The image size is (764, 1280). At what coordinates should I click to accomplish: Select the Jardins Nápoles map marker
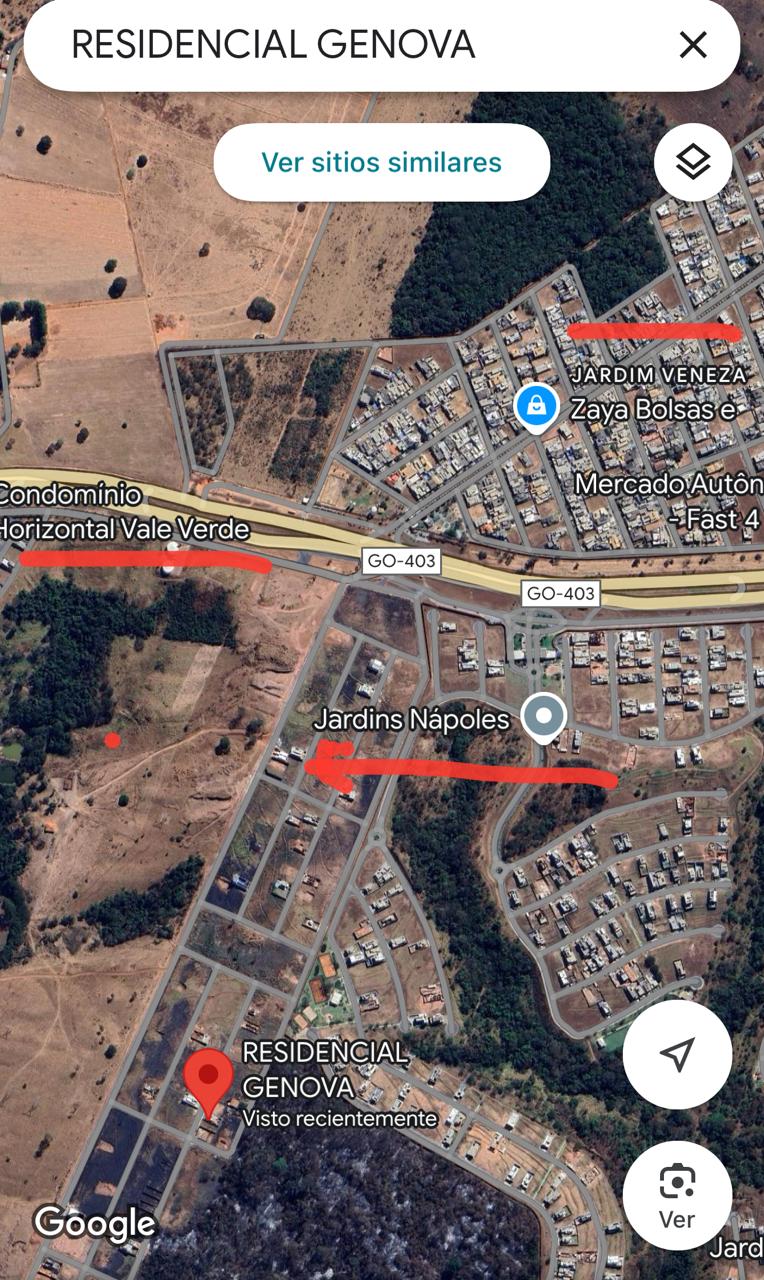tap(544, 717)
